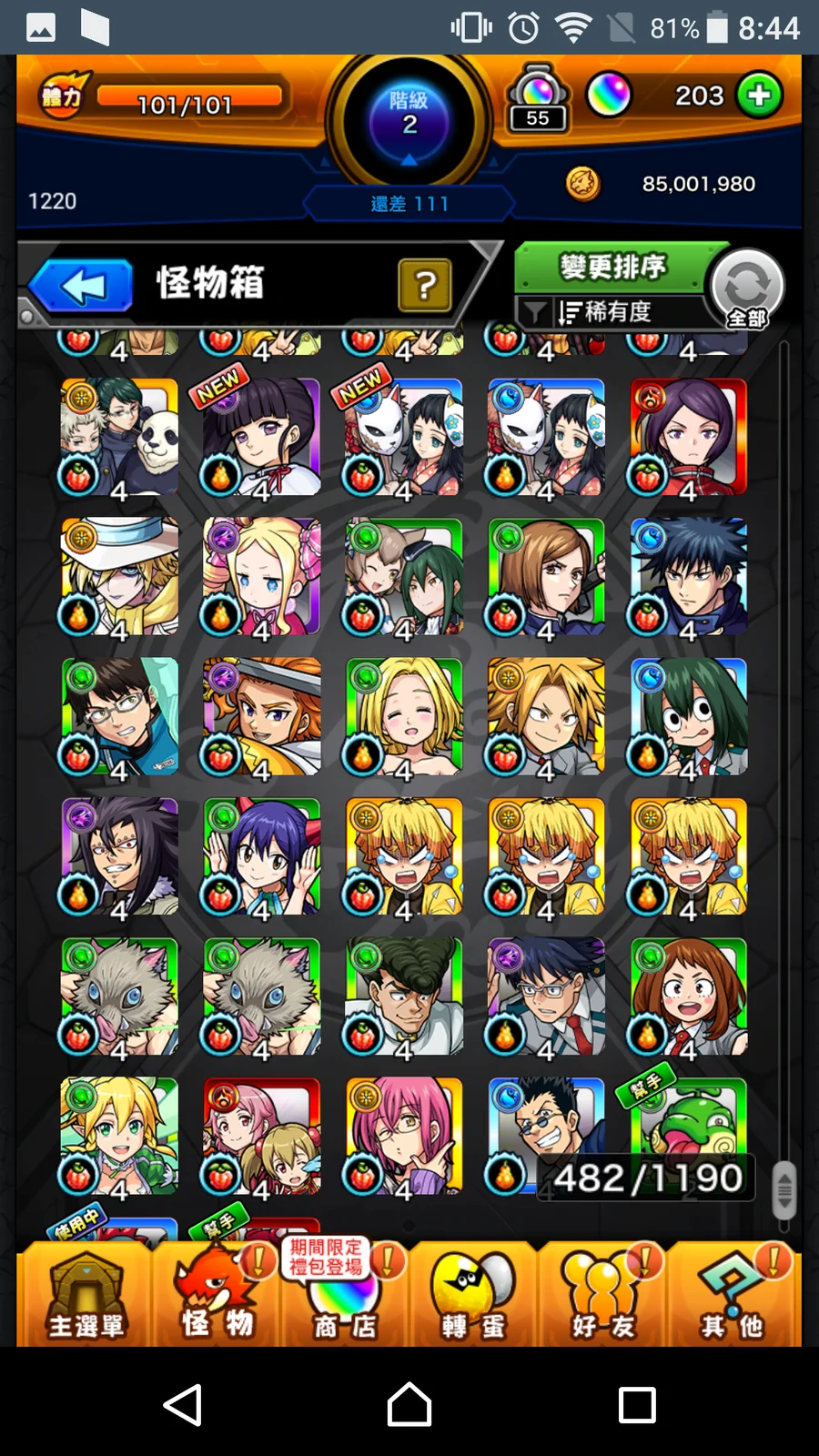Open the 商店 shop tab

pos(345,1295)
